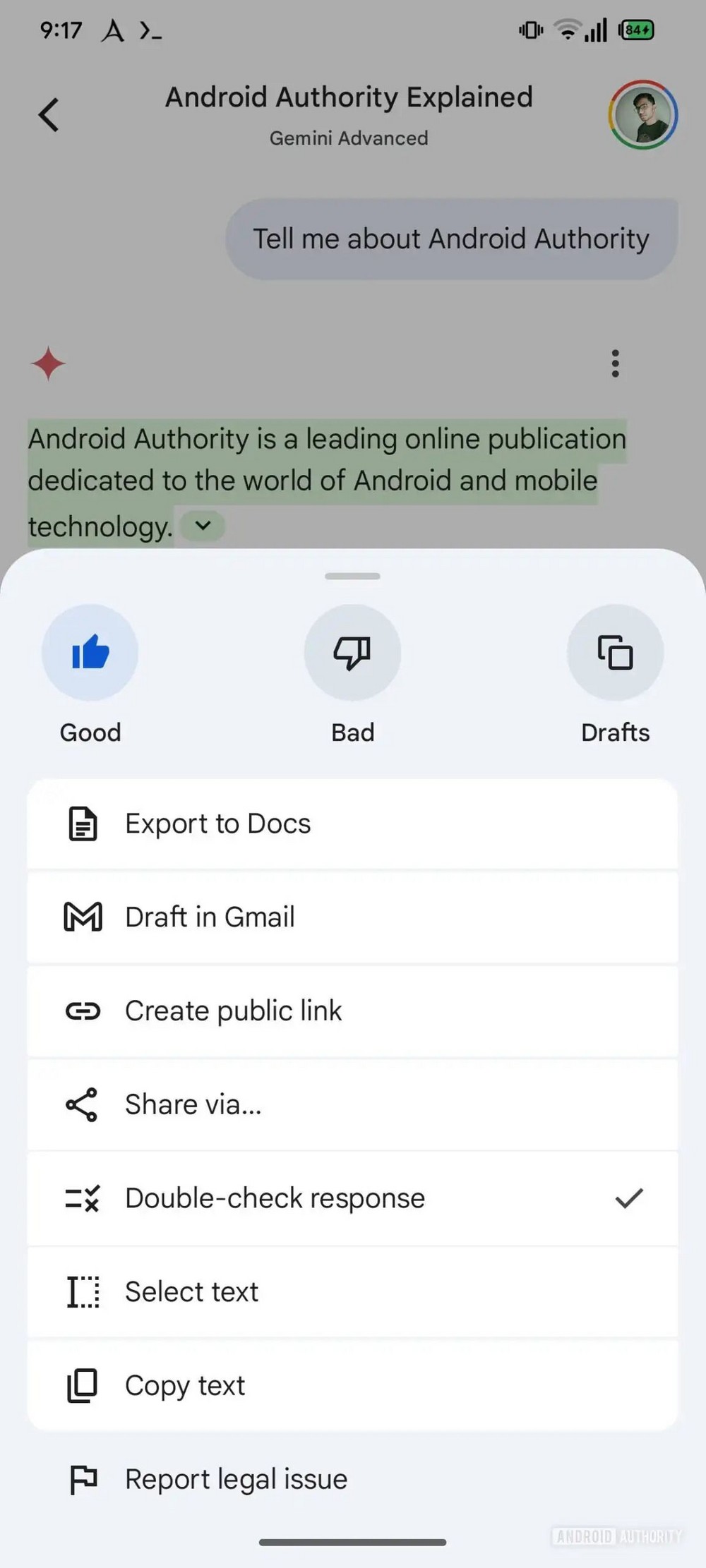Image resolution: width=706 pixels, height=1568 pixels.
Task: Report a legal issue
Action: 352,1479
